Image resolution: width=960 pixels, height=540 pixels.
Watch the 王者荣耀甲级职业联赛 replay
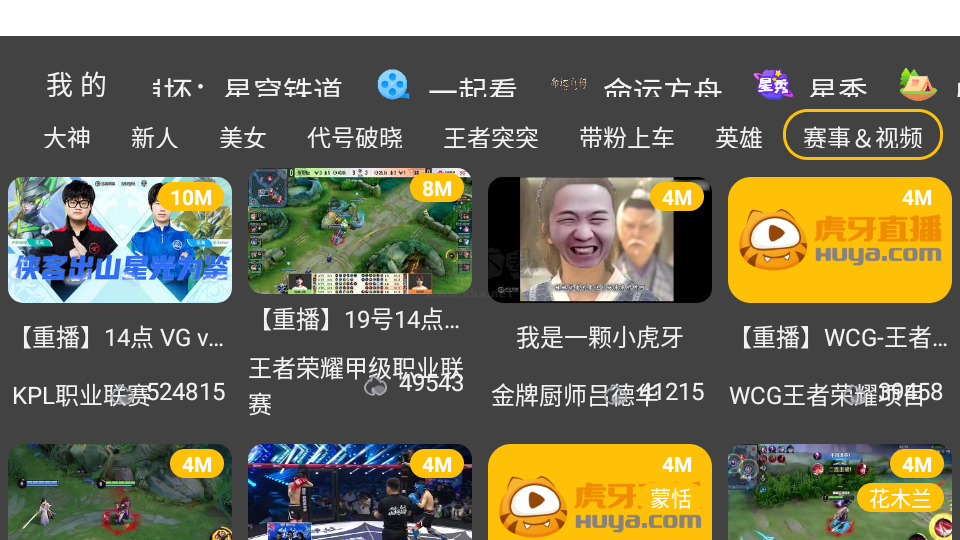click(x=360, y=232)
